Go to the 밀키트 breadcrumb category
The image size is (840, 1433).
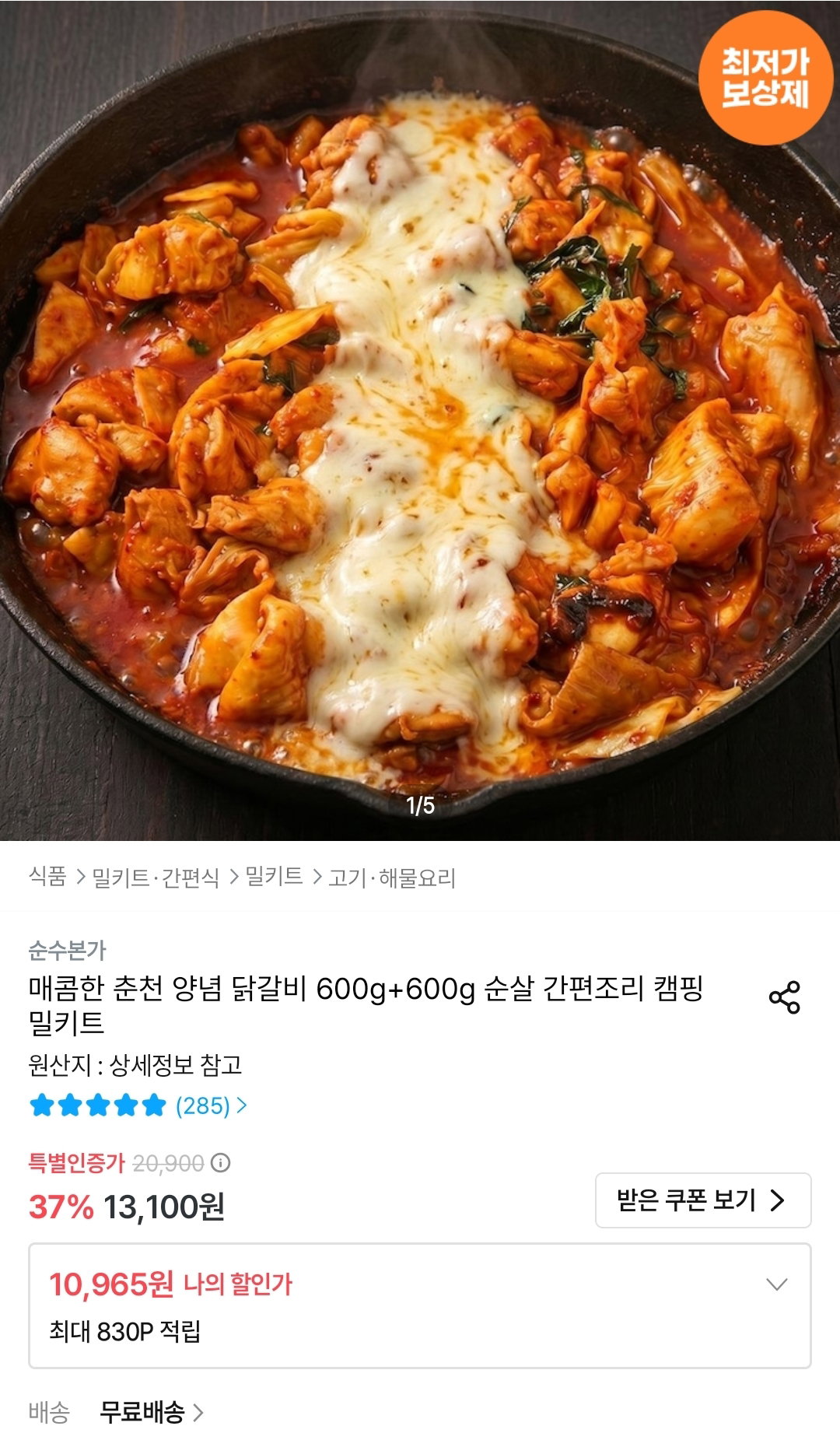pos(275,877)
